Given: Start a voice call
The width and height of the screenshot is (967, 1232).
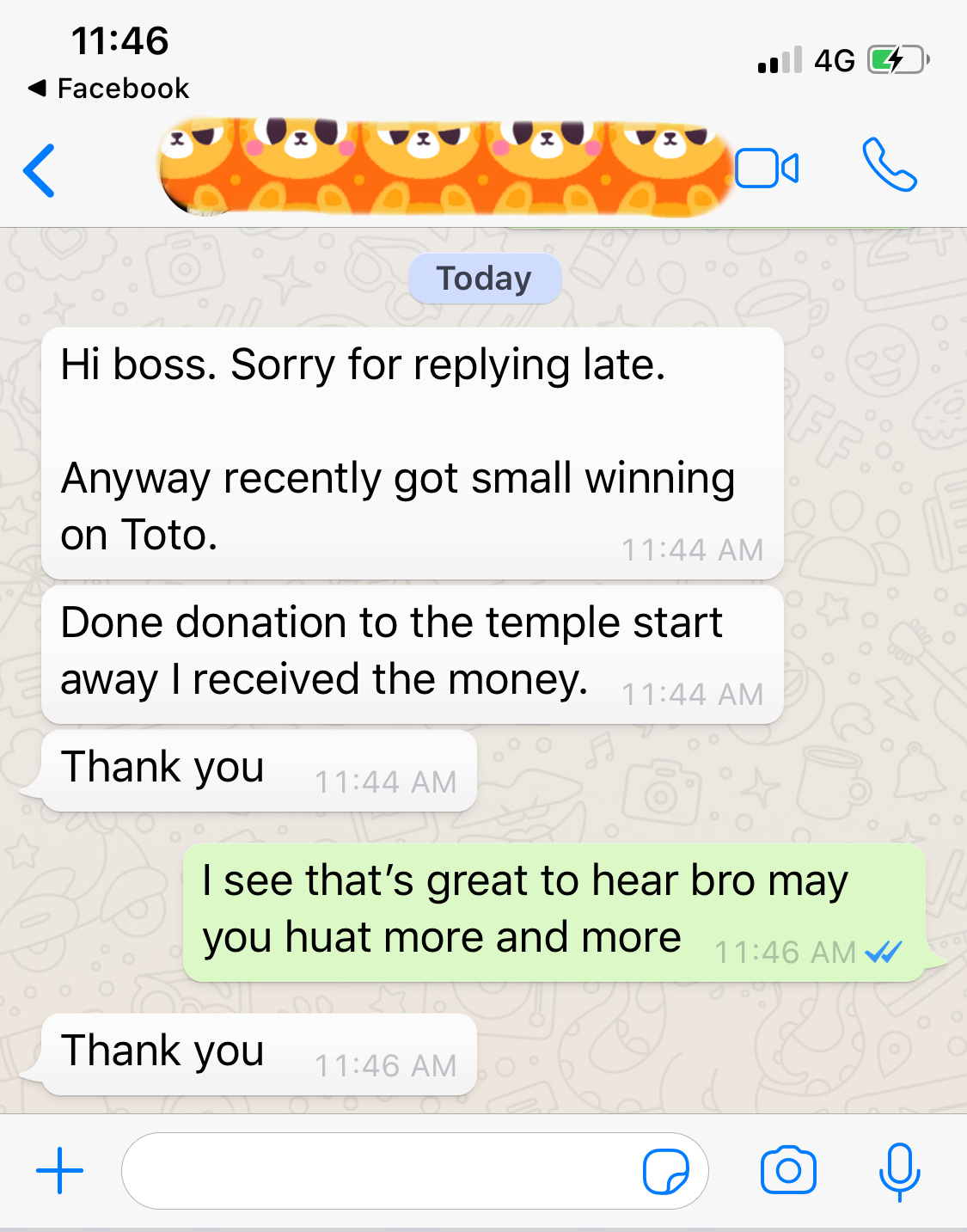Looking at the screenshot, I should point(889,164).
